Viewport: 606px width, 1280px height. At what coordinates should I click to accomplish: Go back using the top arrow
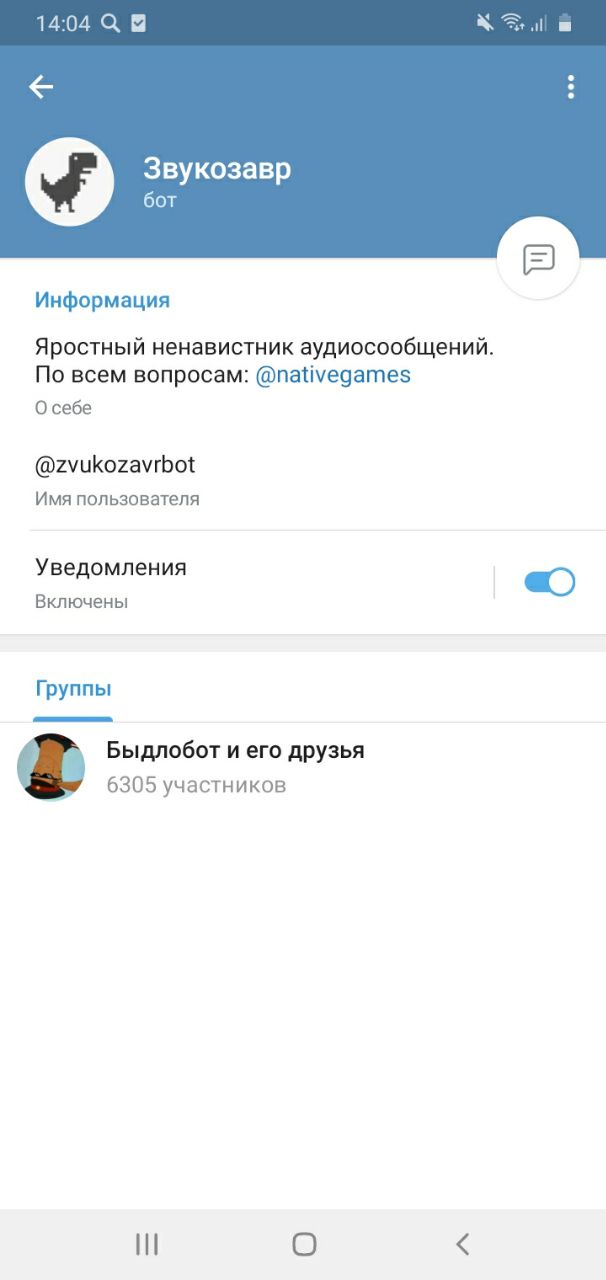pos(41,87)
